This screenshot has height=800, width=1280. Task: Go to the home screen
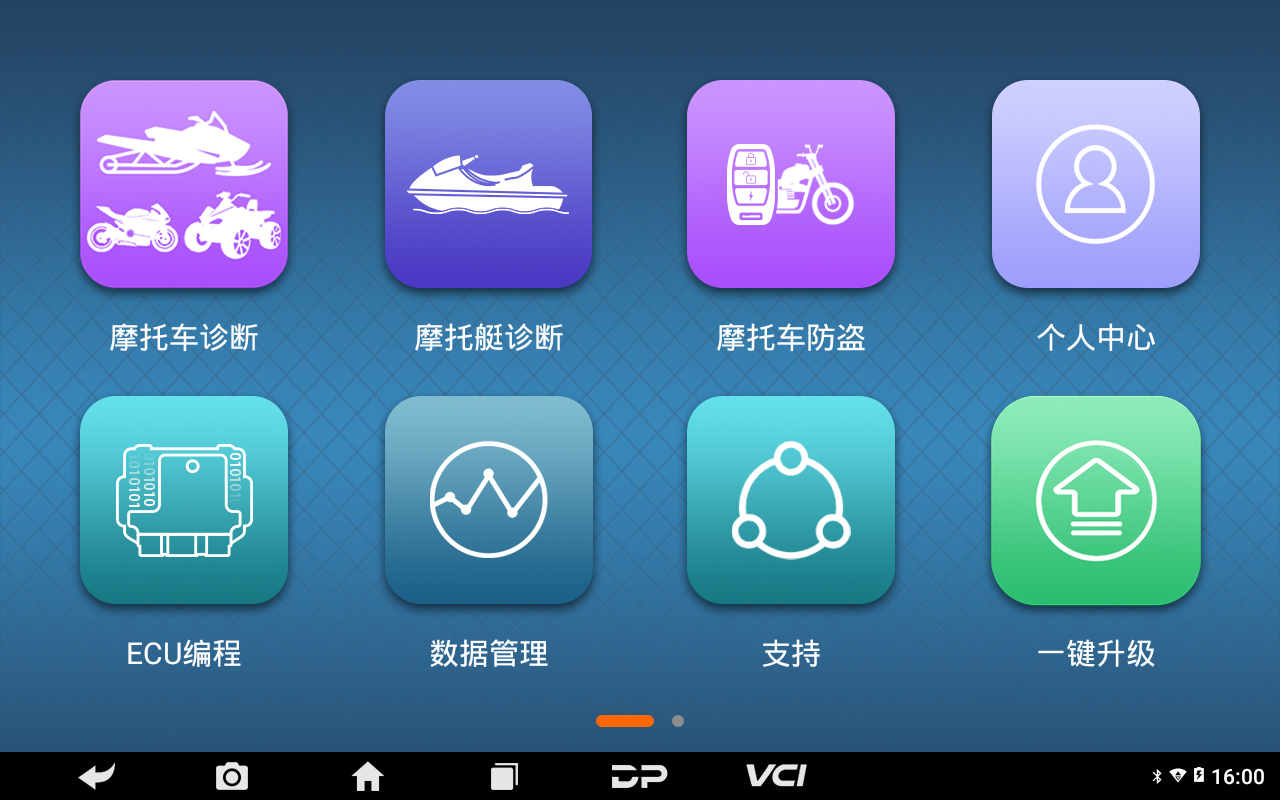pos(367,776)
